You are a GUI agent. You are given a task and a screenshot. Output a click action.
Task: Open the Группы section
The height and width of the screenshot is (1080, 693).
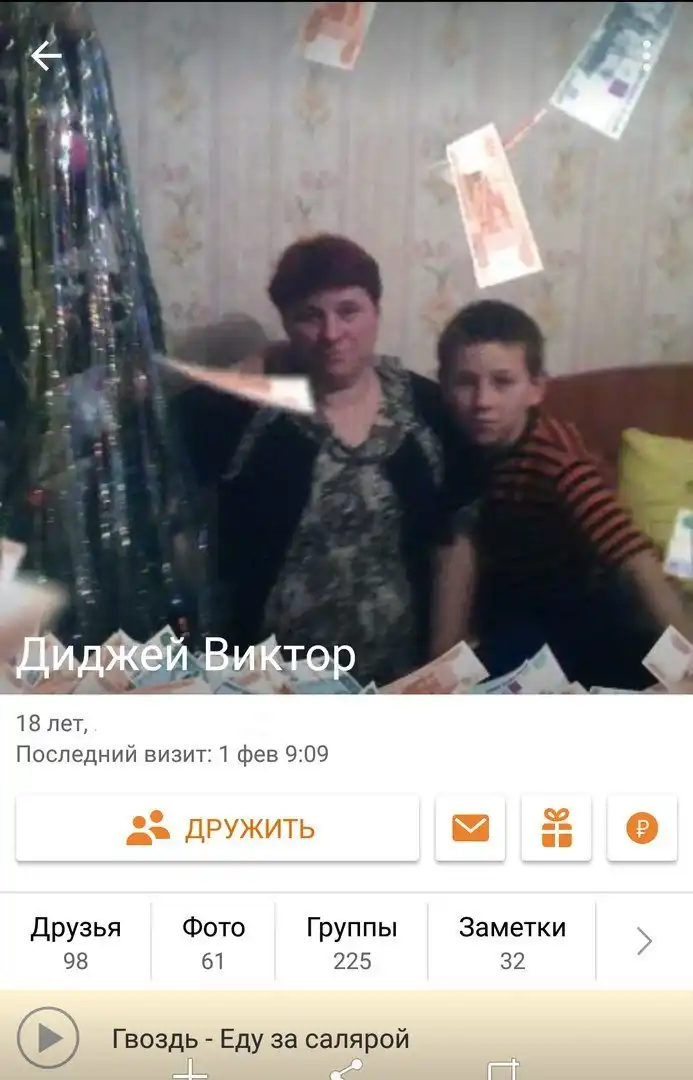coord(351,942)
